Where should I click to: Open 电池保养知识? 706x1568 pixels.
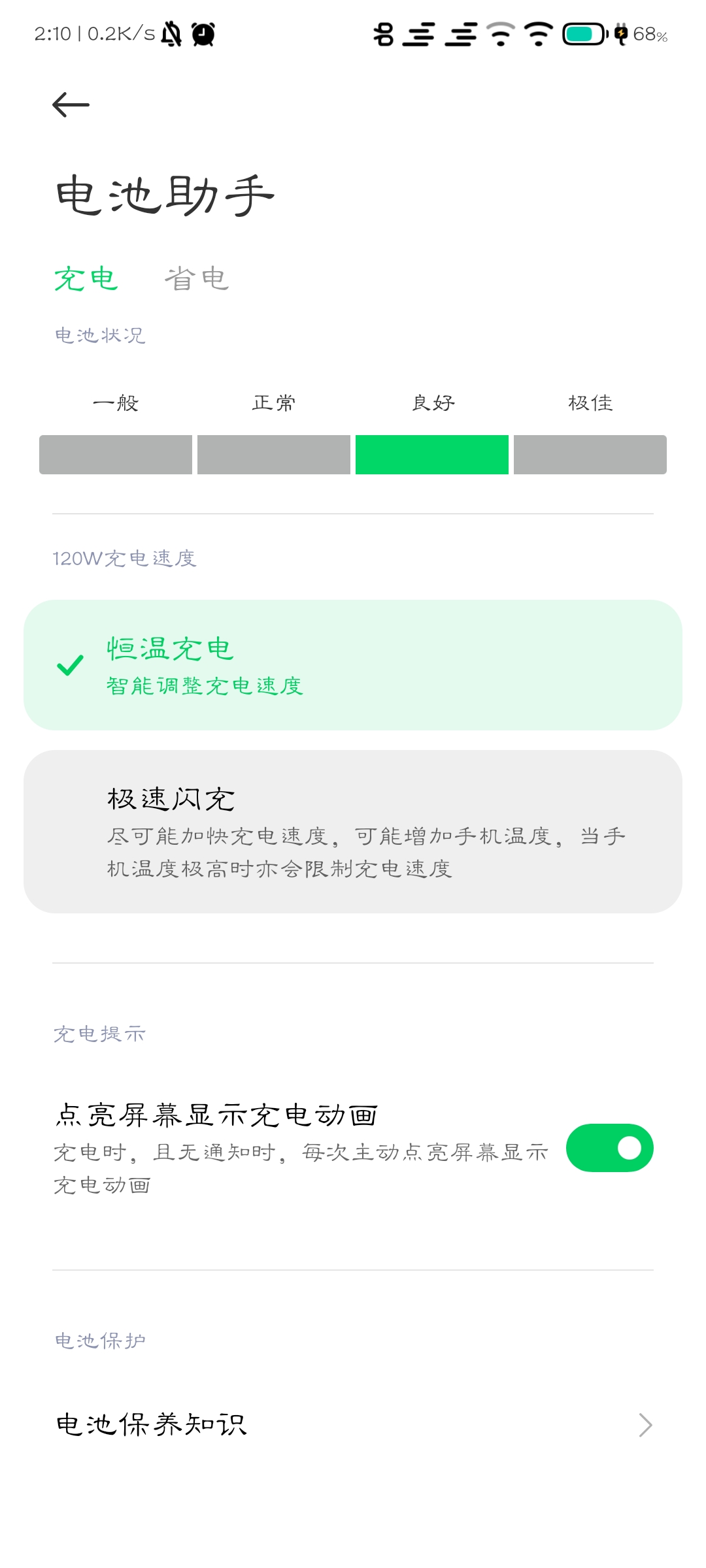pos(353,1425)
